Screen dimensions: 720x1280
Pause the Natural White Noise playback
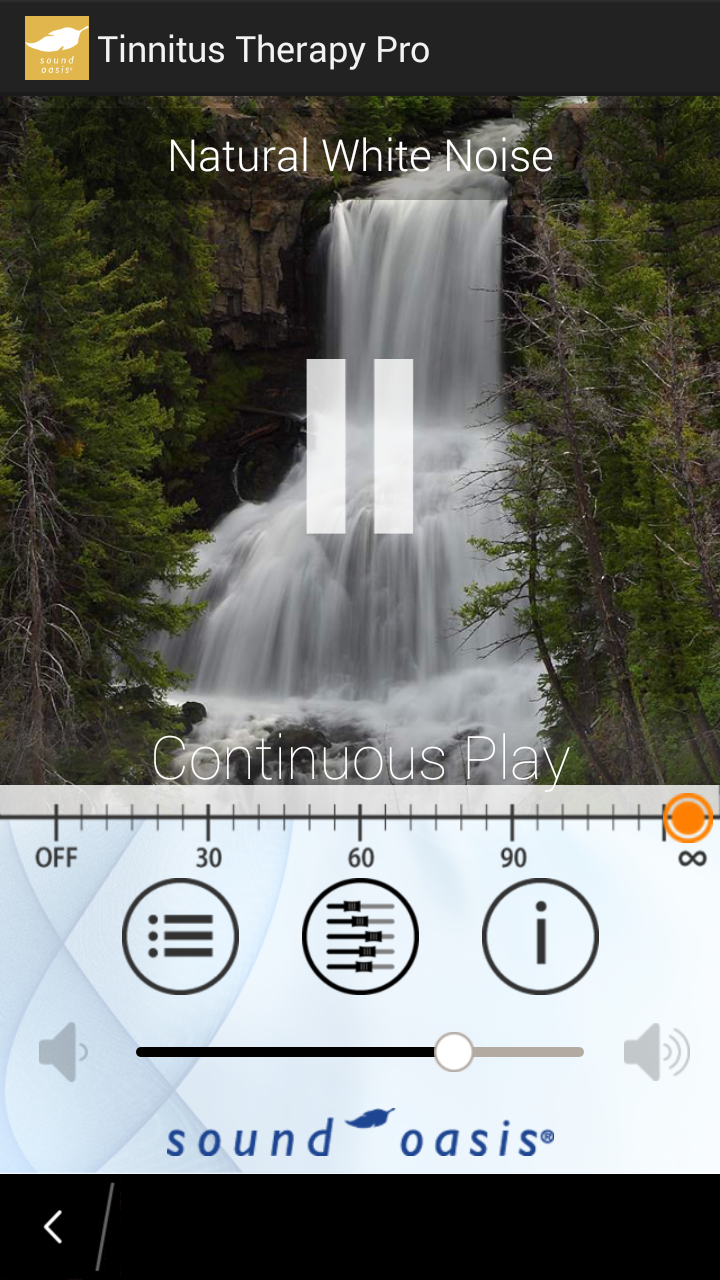[360, 447]
